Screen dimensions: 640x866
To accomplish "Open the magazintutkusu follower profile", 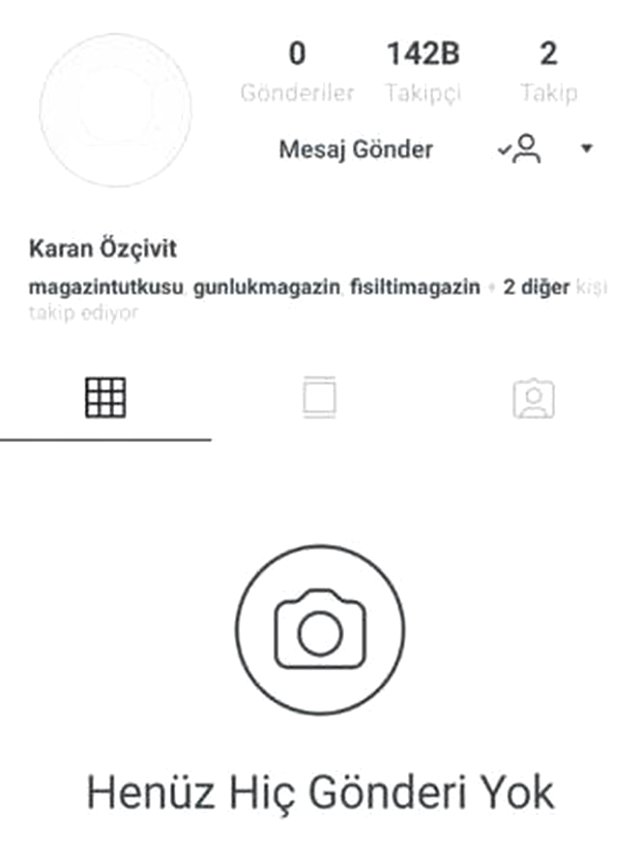I will [107, 288].
